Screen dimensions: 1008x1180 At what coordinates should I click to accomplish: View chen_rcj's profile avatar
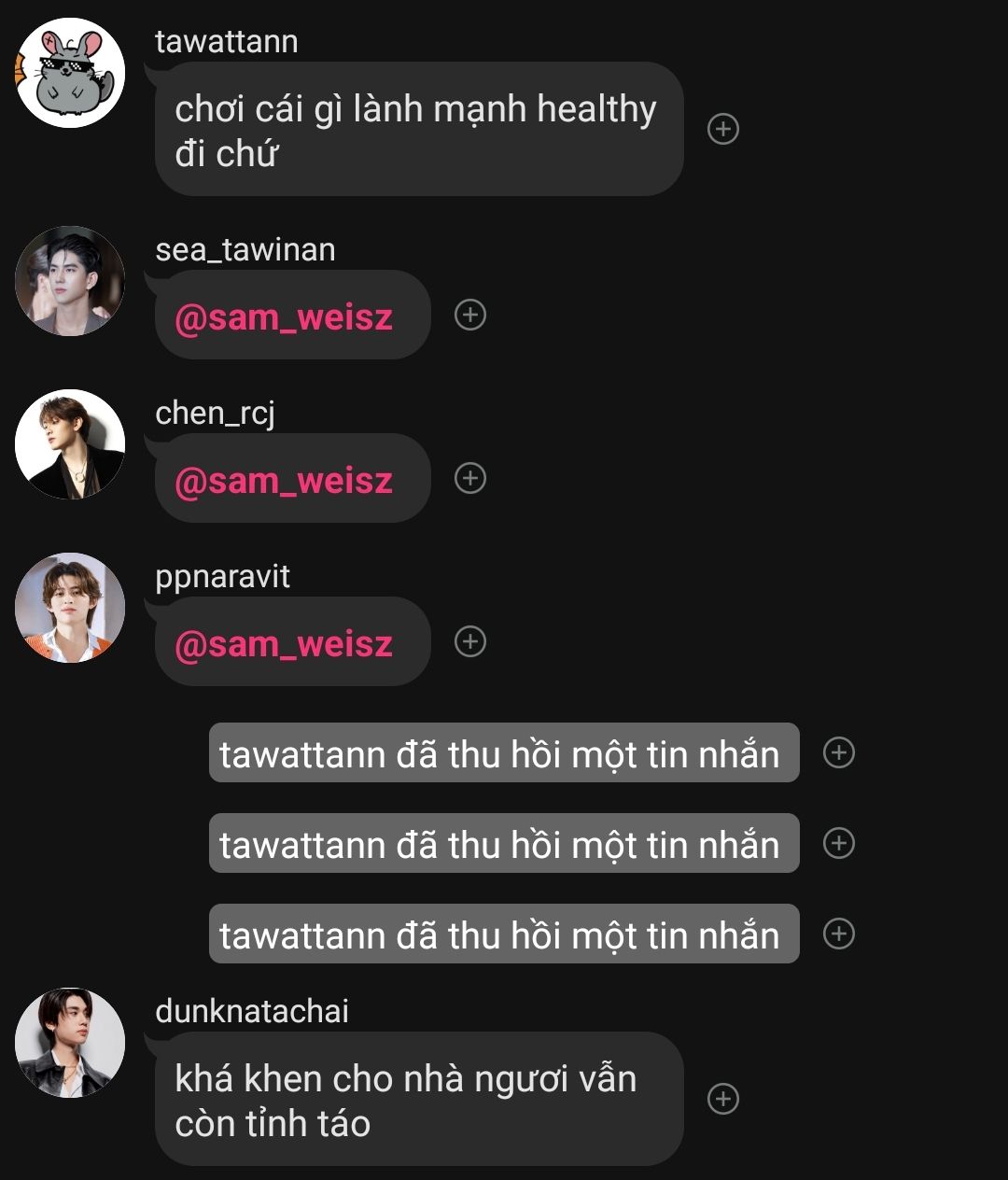point(70,444)
